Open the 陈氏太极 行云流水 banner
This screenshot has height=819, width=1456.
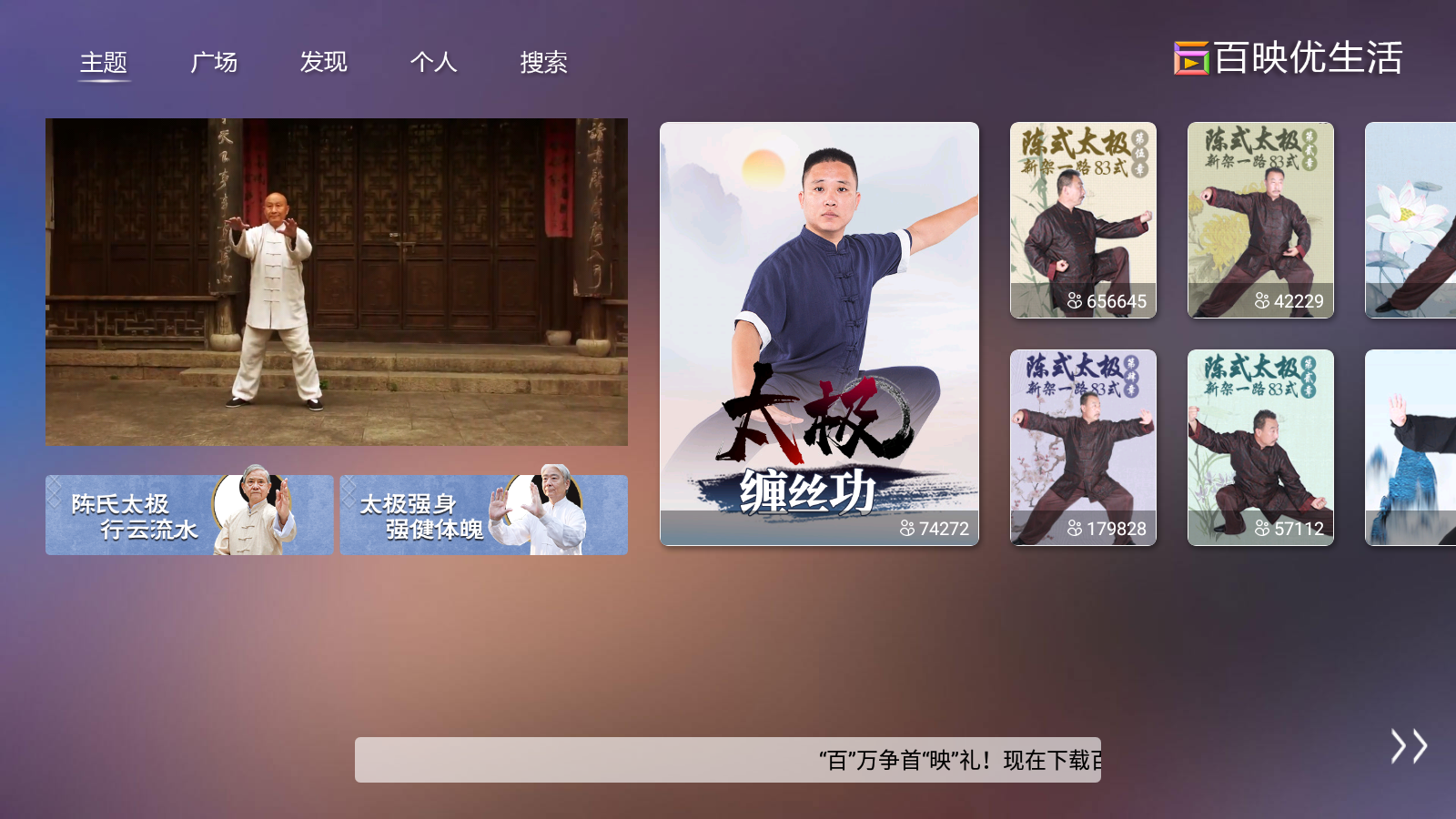coord(189,515)
